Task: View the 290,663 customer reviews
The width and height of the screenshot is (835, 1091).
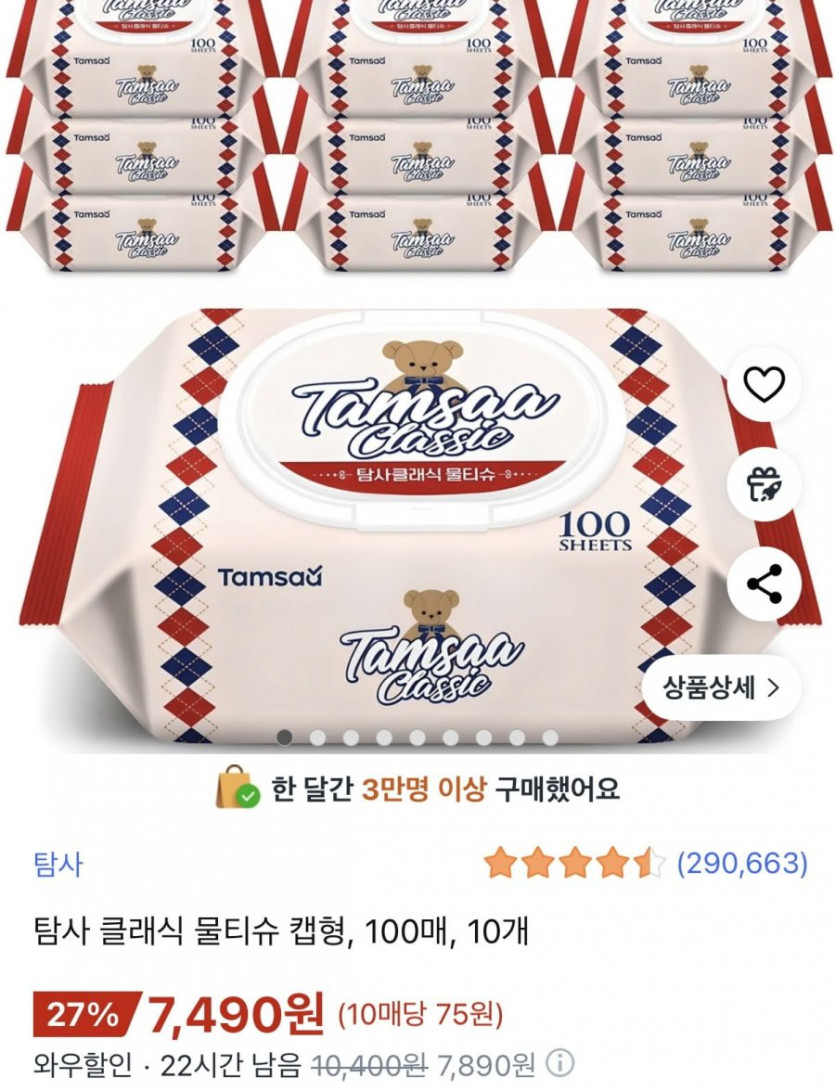Action: [x=742, y=863]
